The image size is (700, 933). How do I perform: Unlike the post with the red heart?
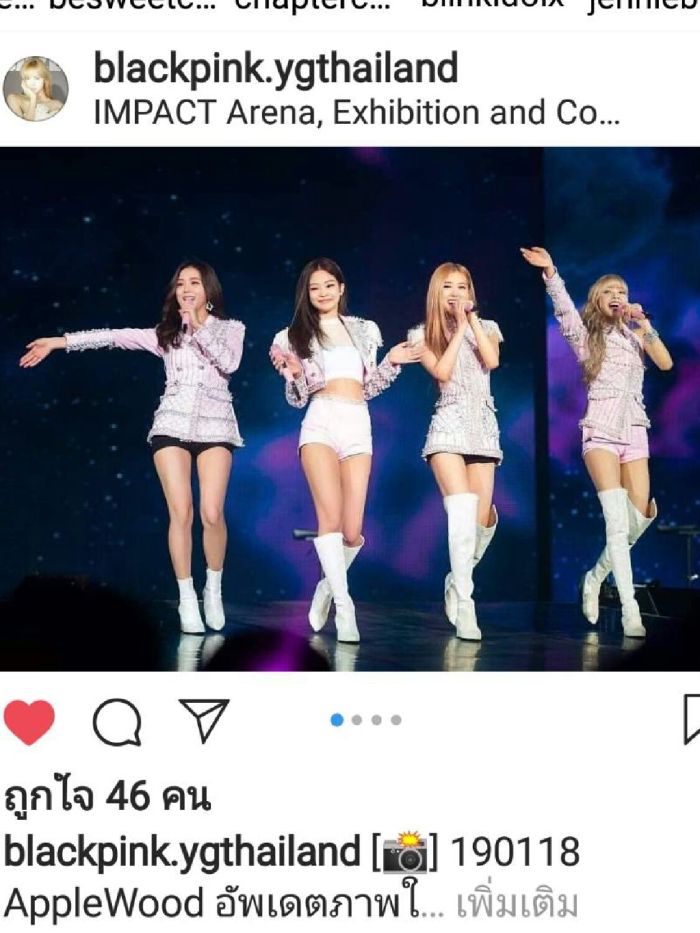click(x=30, y=721)
